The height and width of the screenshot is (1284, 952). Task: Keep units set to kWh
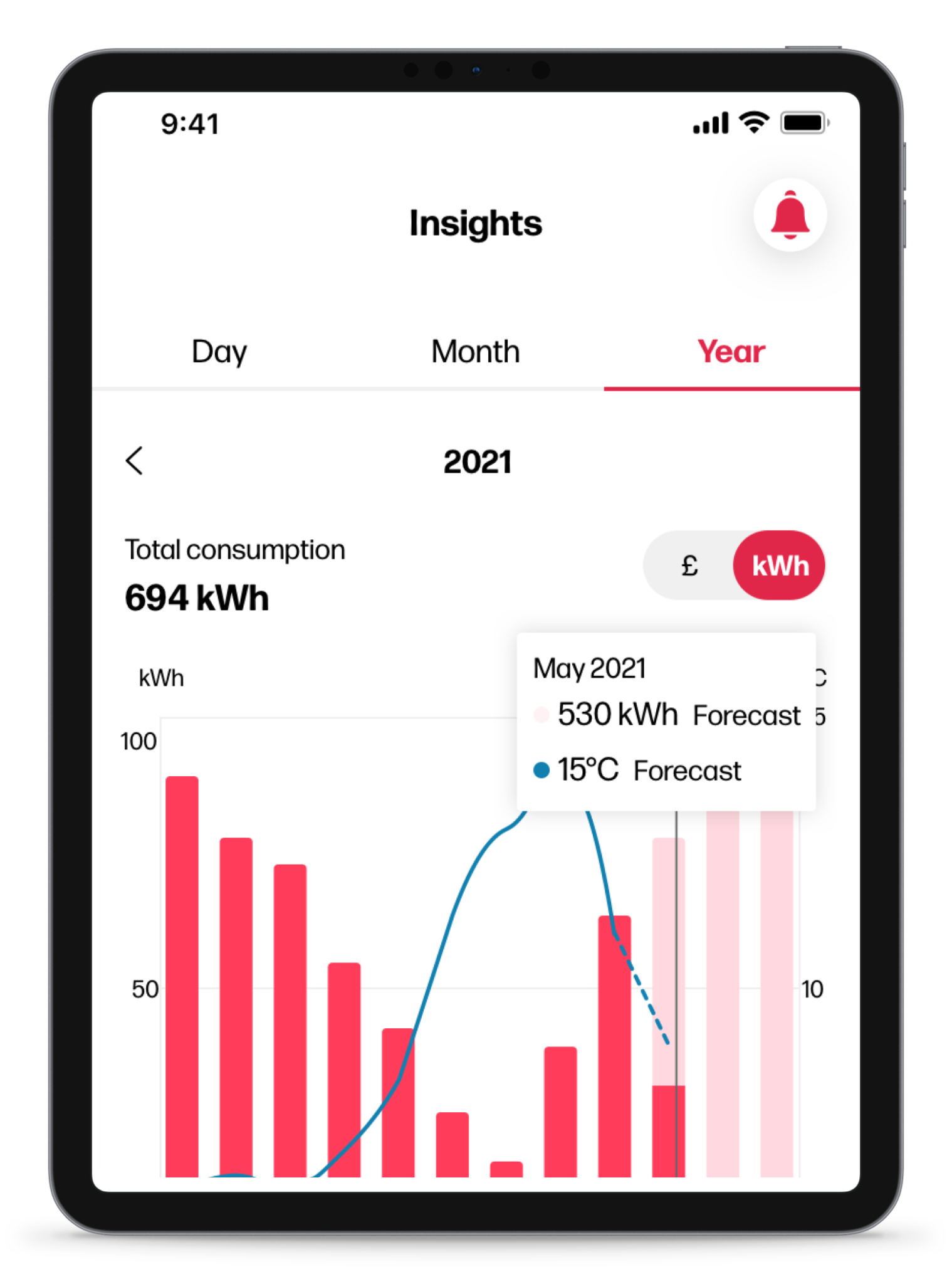click(x=778, y=565)
